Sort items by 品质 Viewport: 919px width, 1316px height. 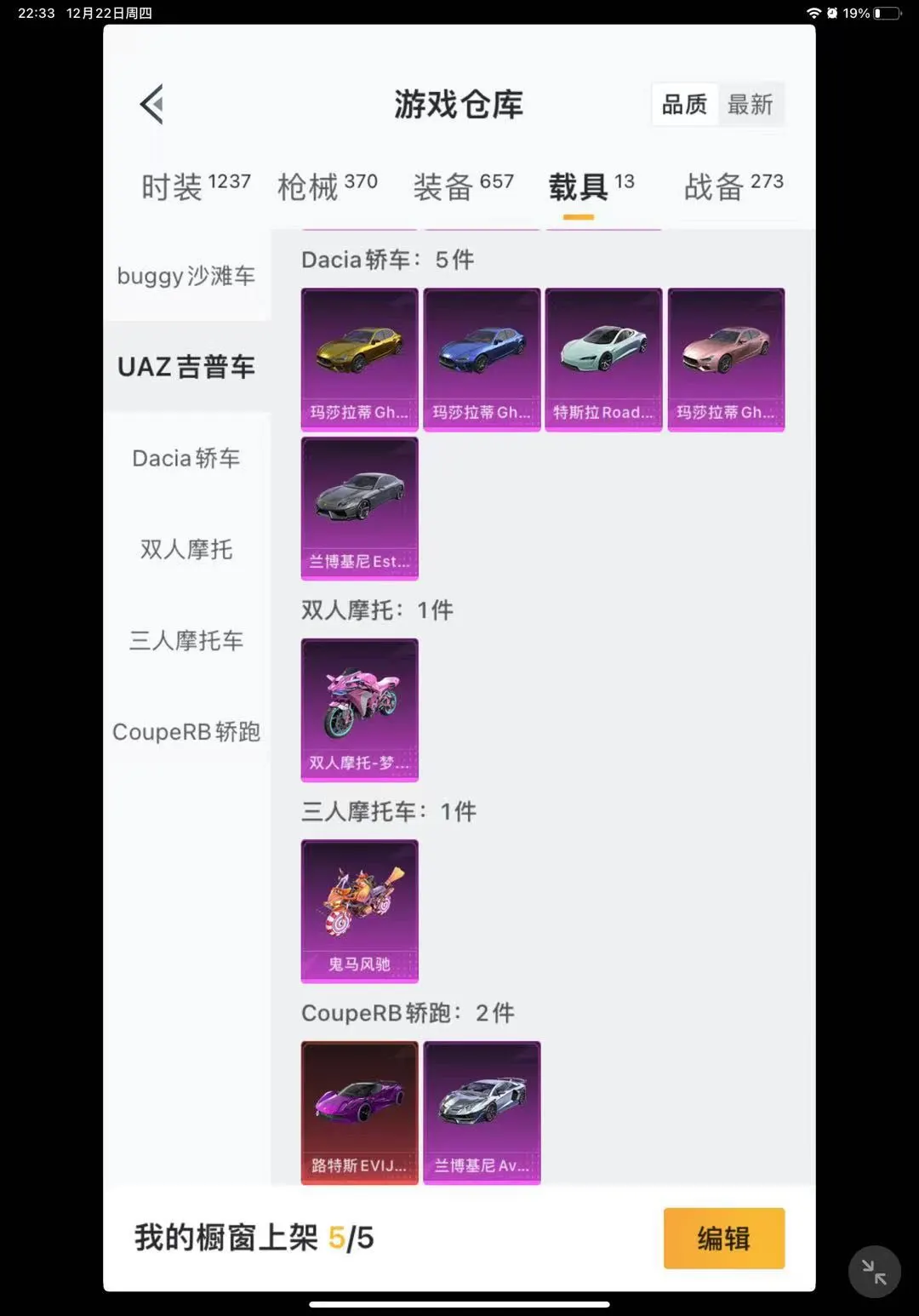pyautogui.click(x=684, y=105)
